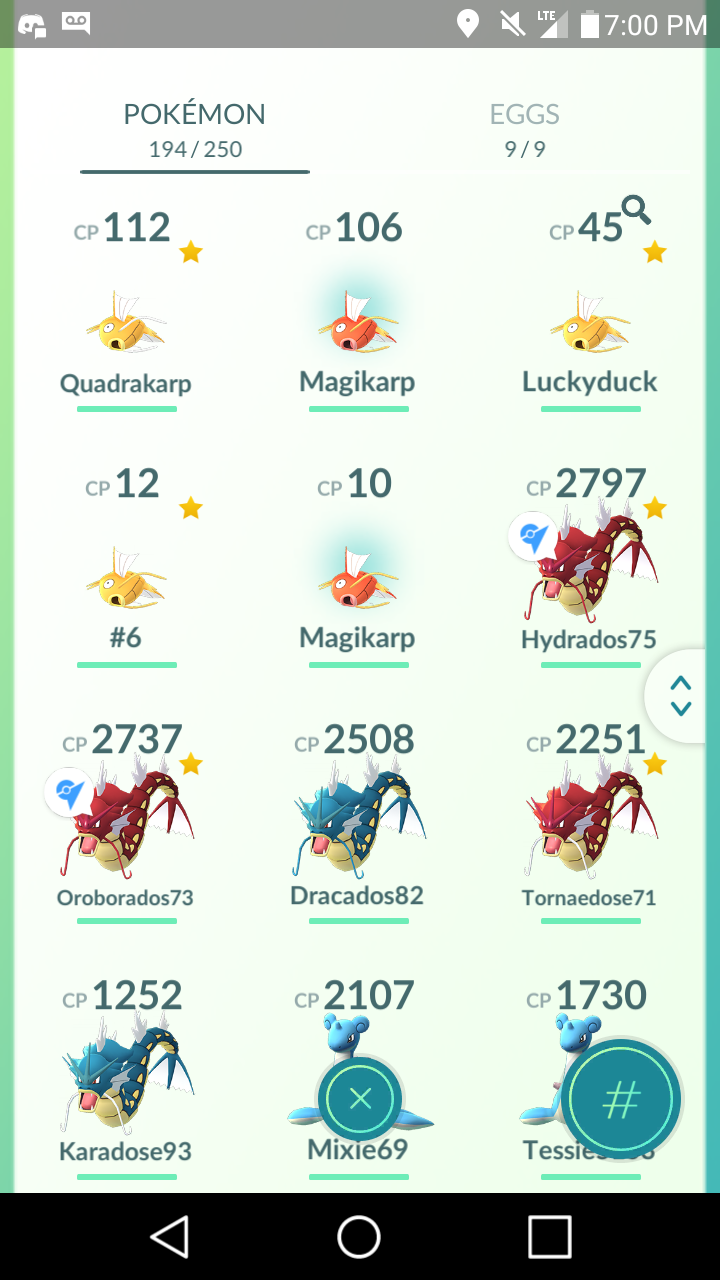Close the Pokémon list with X button
The image size is (720, 1280).
point(360,1099)
